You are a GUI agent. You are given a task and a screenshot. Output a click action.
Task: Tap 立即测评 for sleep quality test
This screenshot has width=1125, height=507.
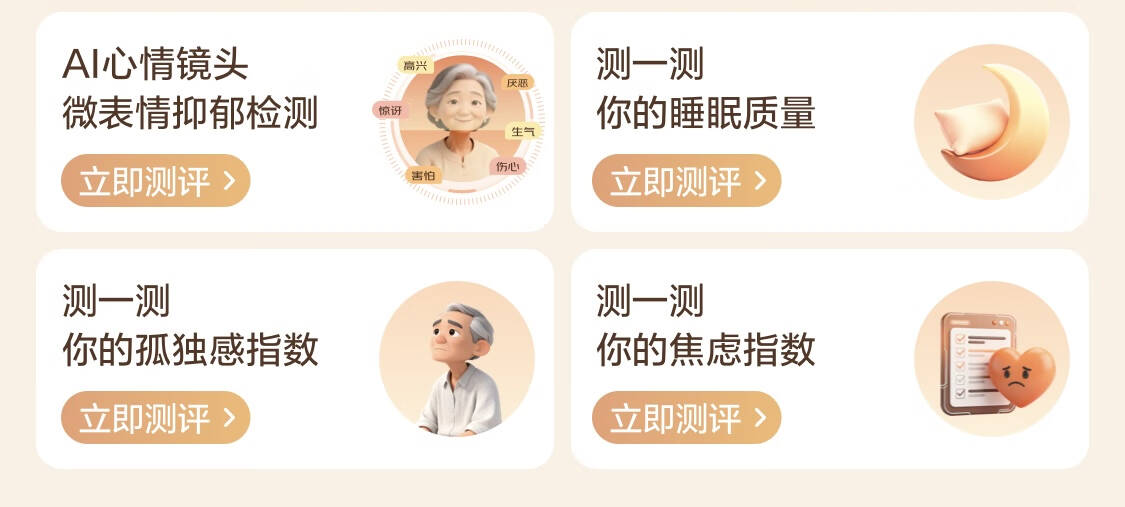click(686, 181)
